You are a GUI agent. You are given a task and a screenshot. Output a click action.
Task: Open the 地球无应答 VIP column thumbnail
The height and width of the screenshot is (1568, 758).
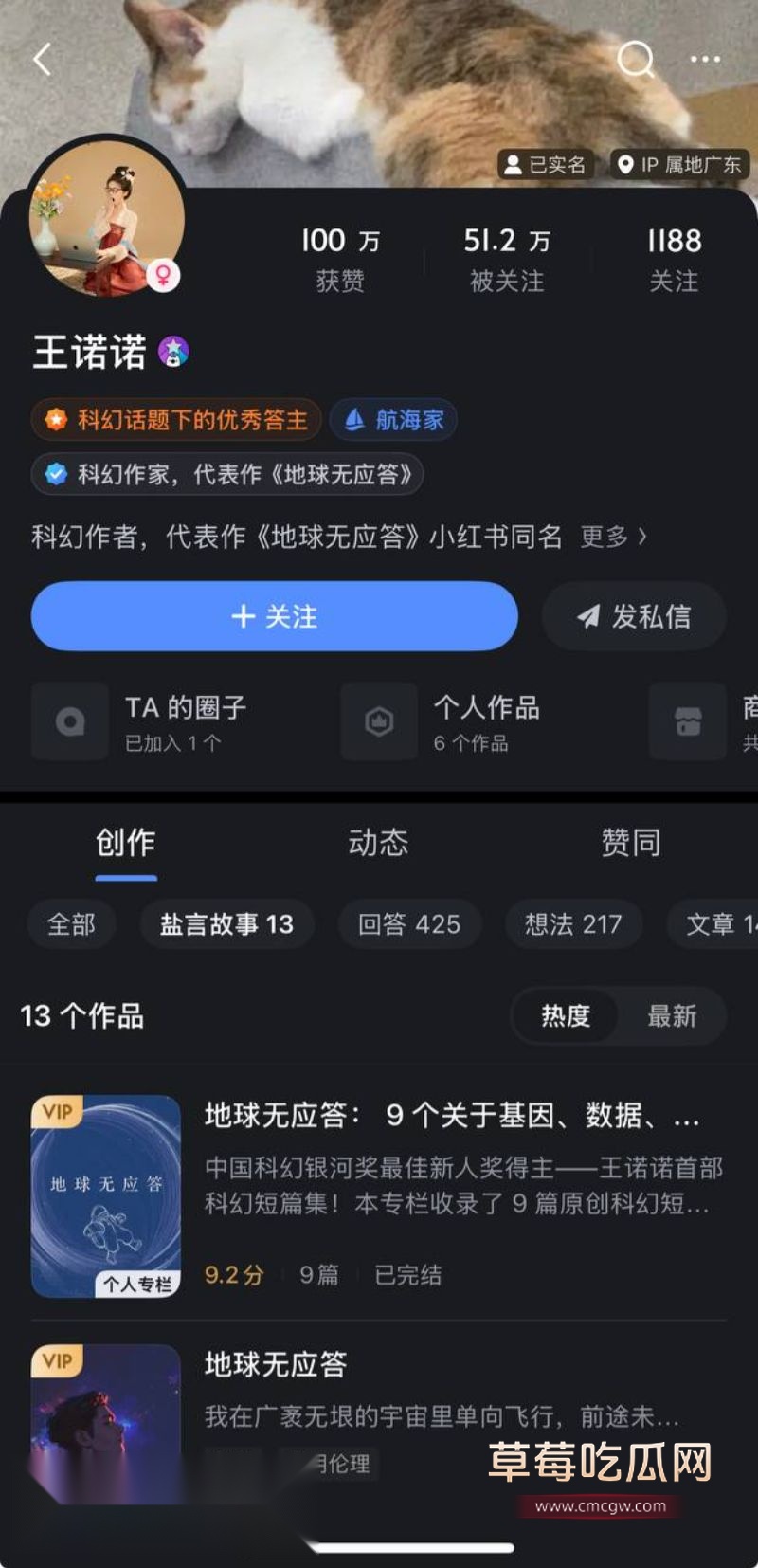tap(106, 1194)
